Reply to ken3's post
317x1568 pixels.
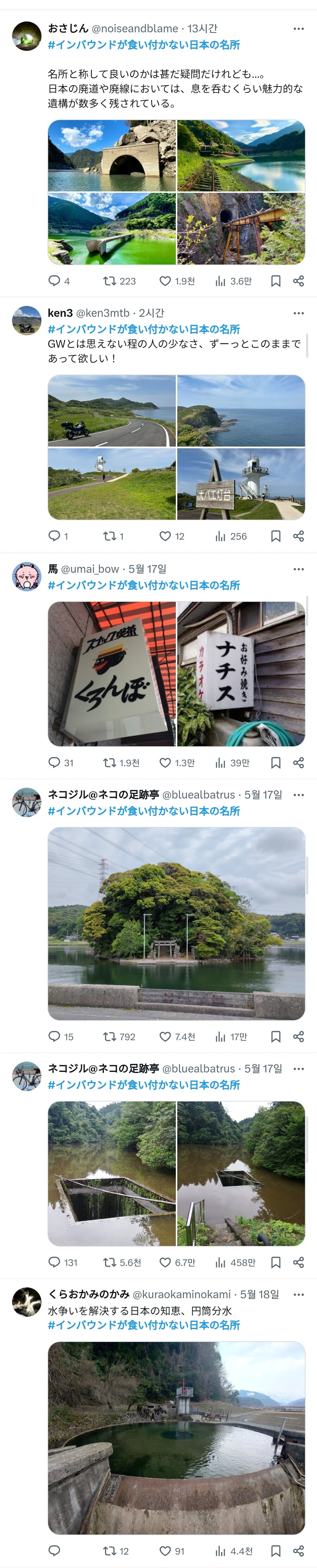point(54,536)
